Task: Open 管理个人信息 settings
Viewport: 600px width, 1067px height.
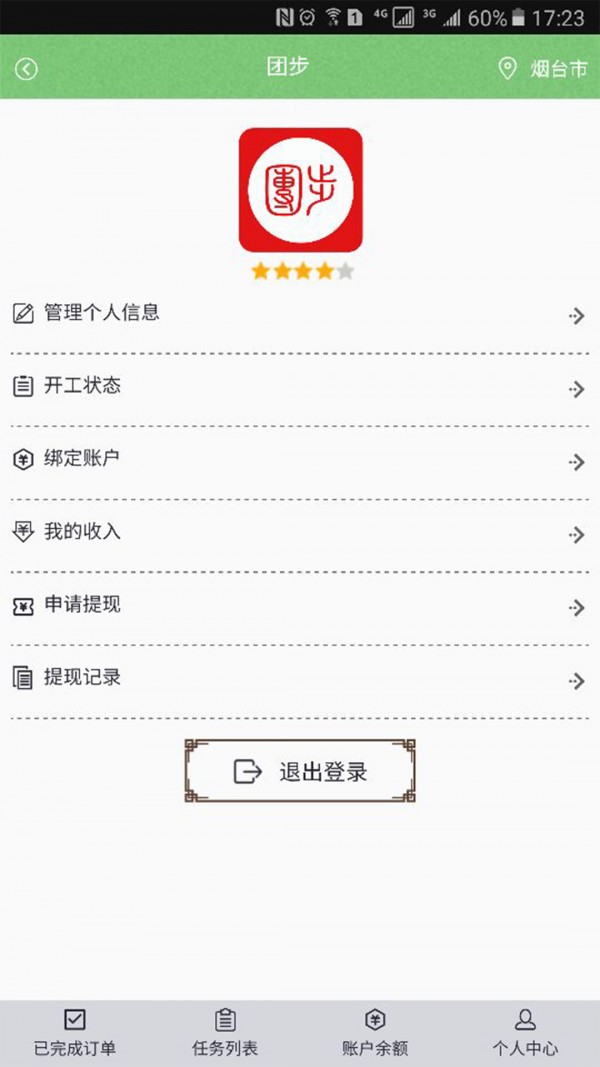Action: coord(300,314)
